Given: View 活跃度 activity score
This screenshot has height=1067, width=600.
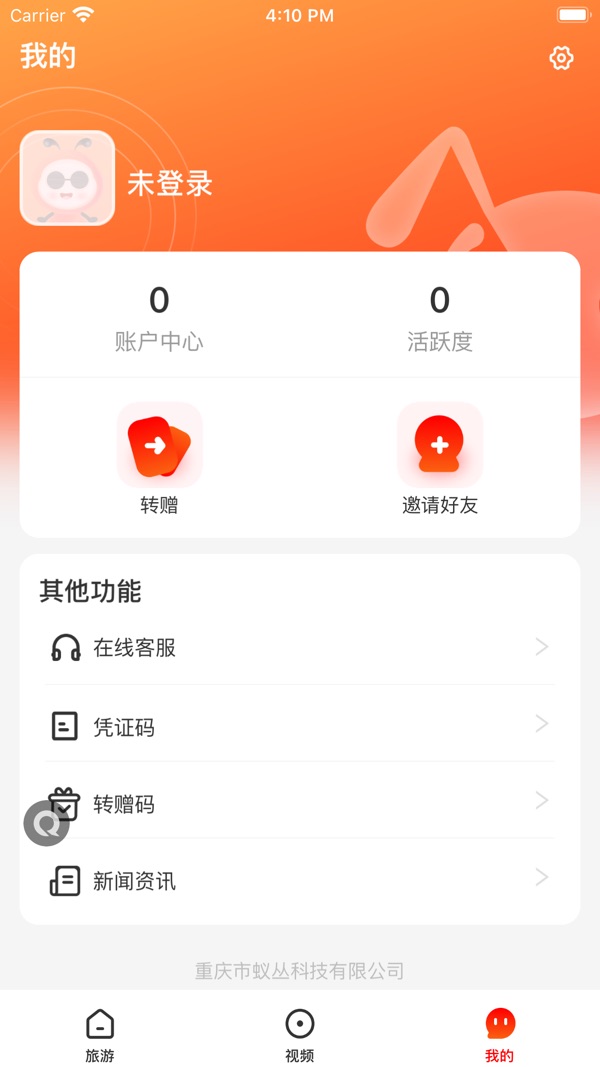Looking at the screenshot, I should pyautogui.click(x=439, y=318).
